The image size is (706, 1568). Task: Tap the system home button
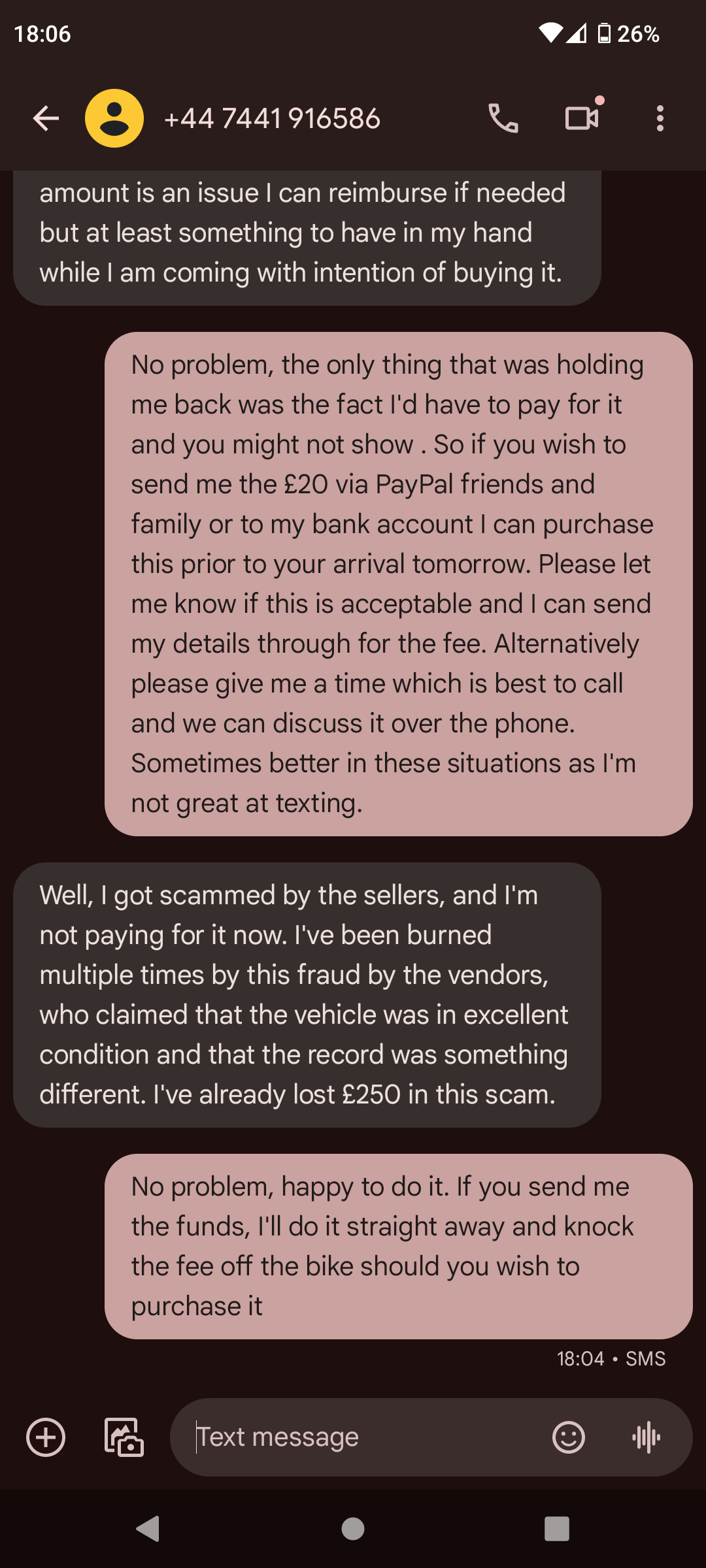[x=353, y=1529]
